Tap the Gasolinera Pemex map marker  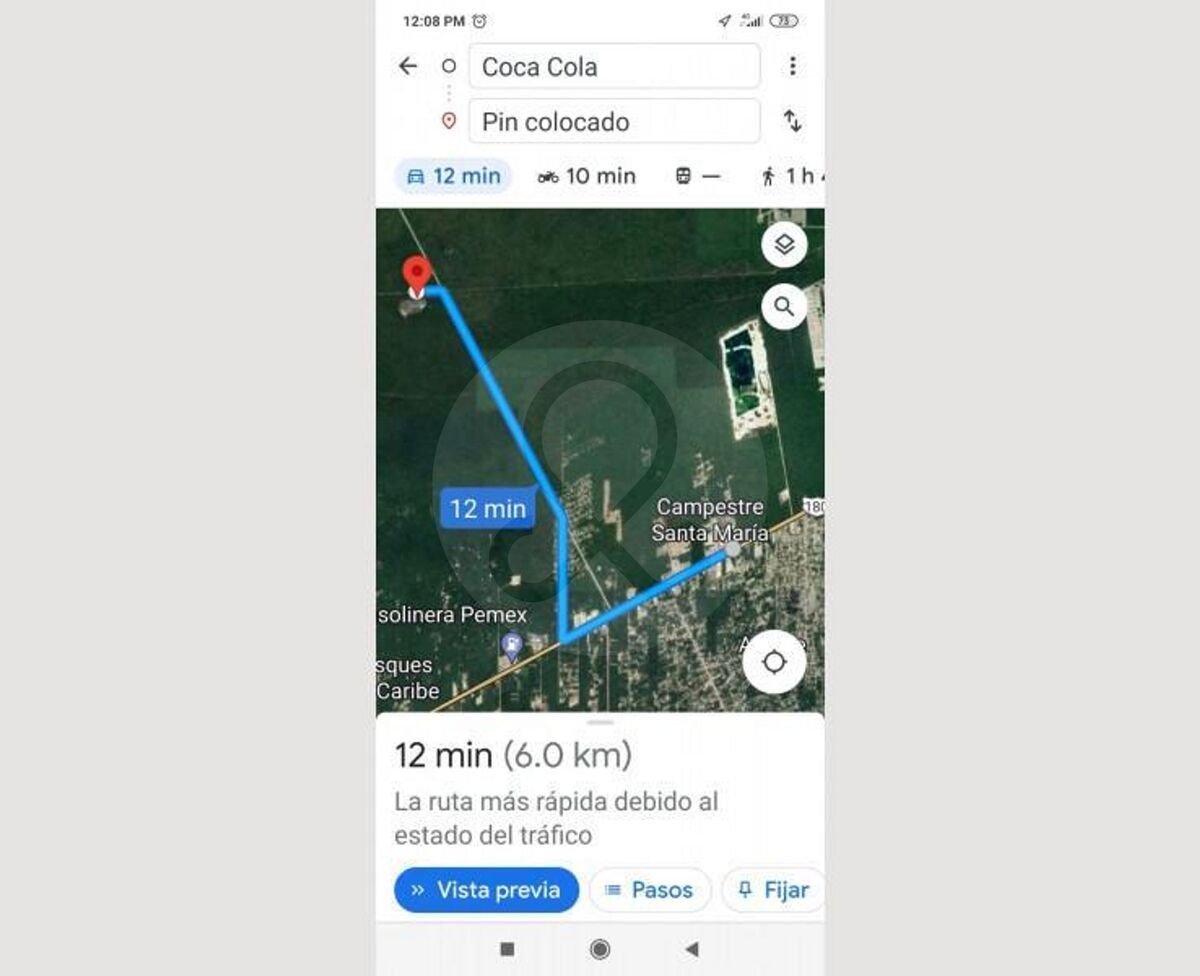click(x=511, y=647)
